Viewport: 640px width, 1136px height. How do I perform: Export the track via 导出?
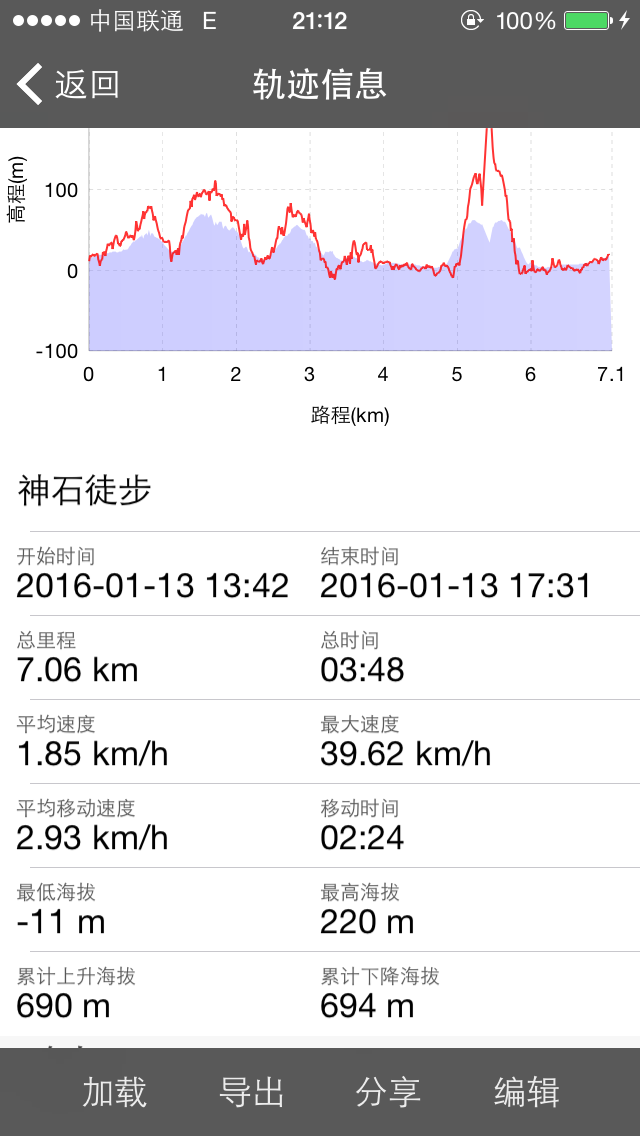pos(251,1092)
